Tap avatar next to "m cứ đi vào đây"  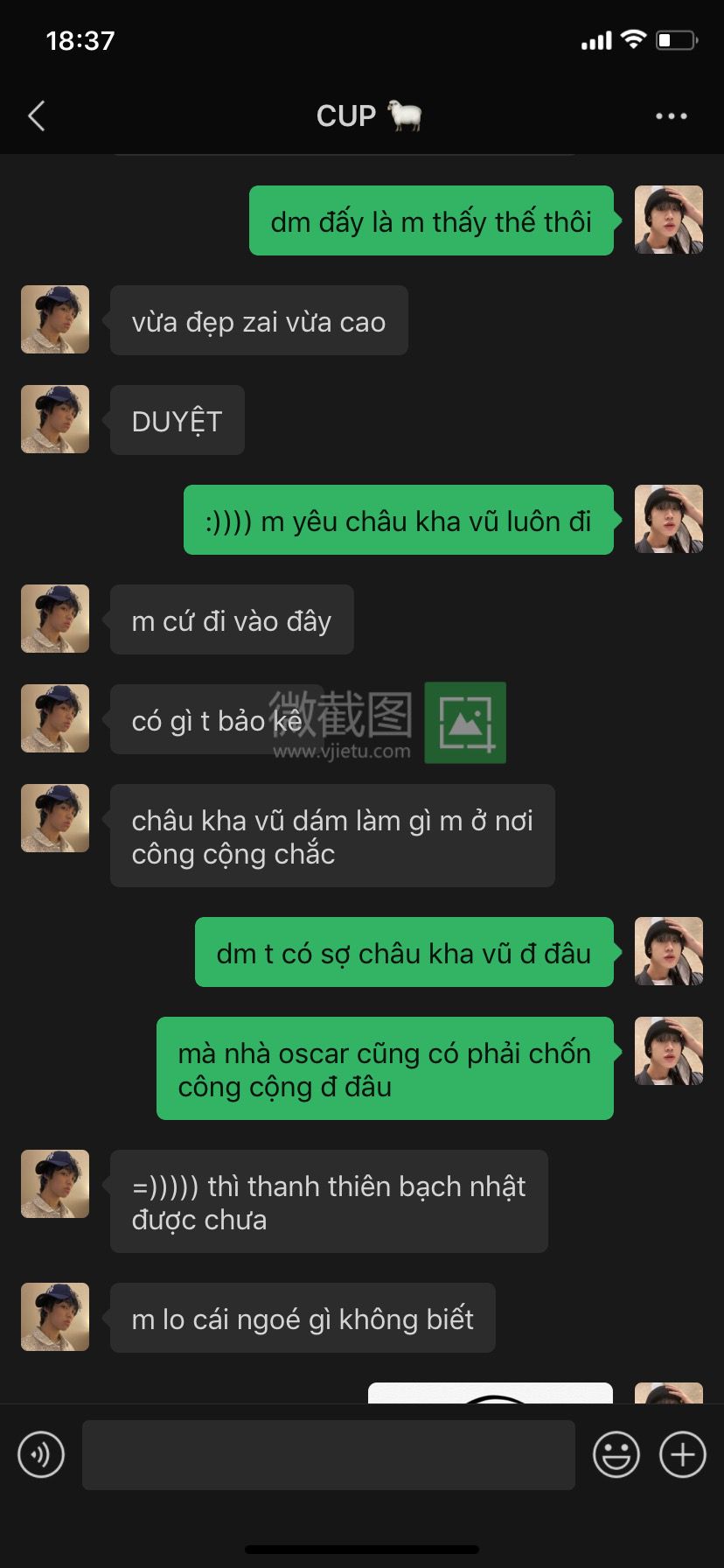[x=55, y=619]
